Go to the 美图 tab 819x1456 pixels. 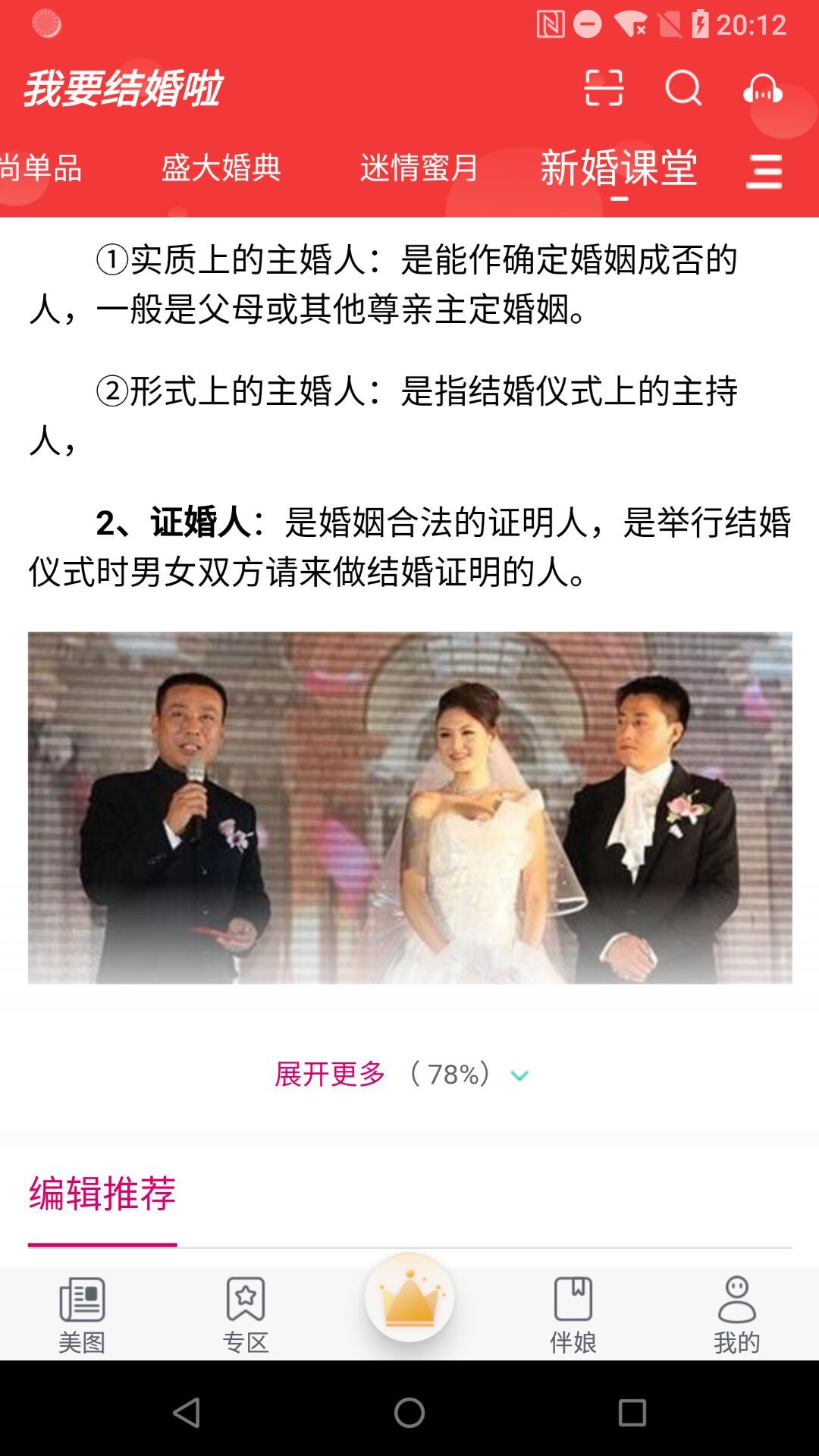(x=82, y=1315)
